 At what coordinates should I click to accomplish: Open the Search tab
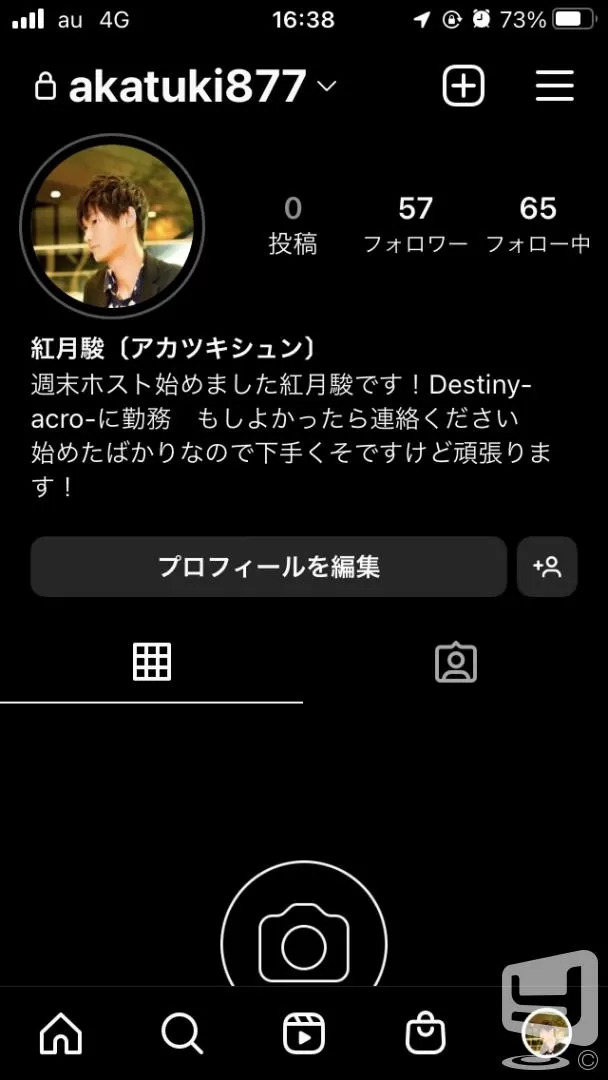tap(182, 1034)
